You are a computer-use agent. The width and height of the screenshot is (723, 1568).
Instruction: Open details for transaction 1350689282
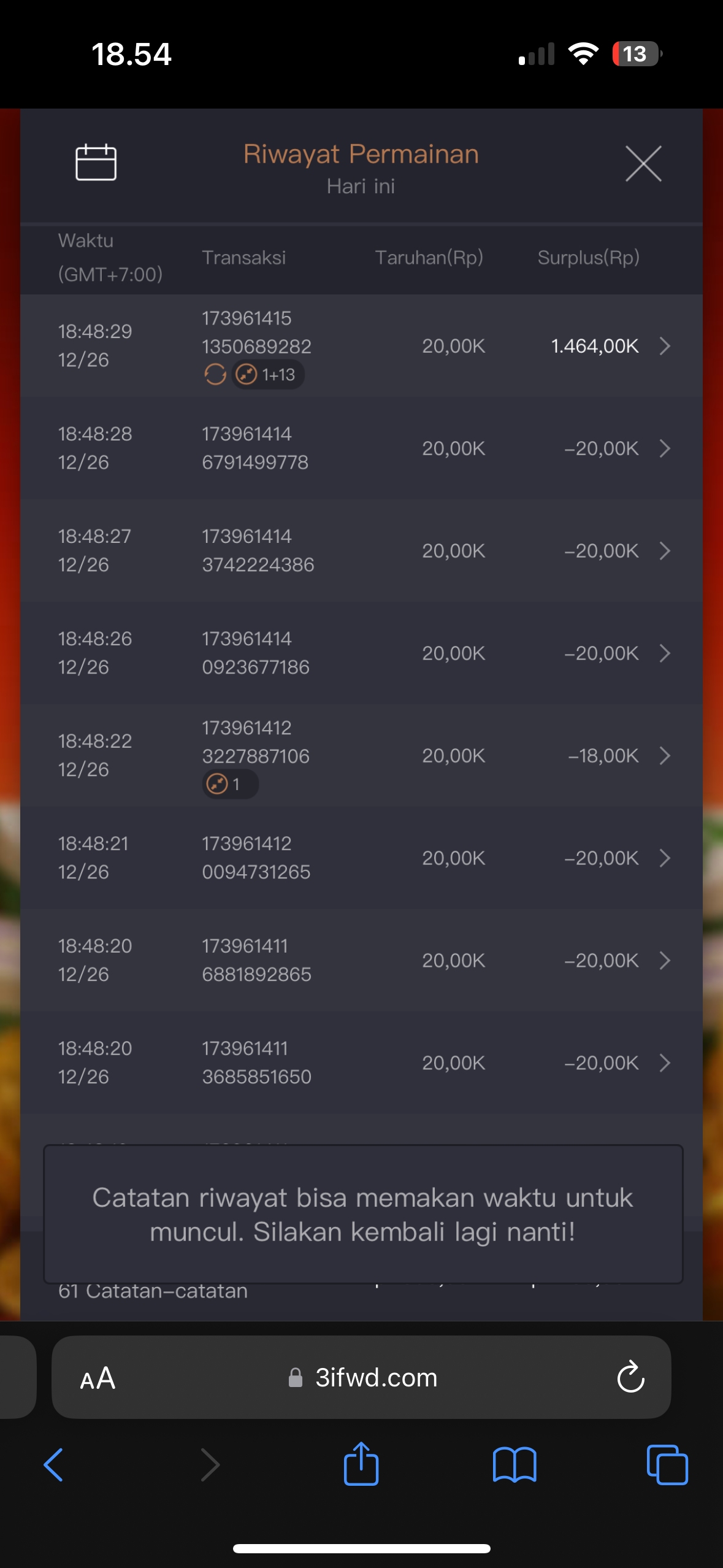click(664, 346)
